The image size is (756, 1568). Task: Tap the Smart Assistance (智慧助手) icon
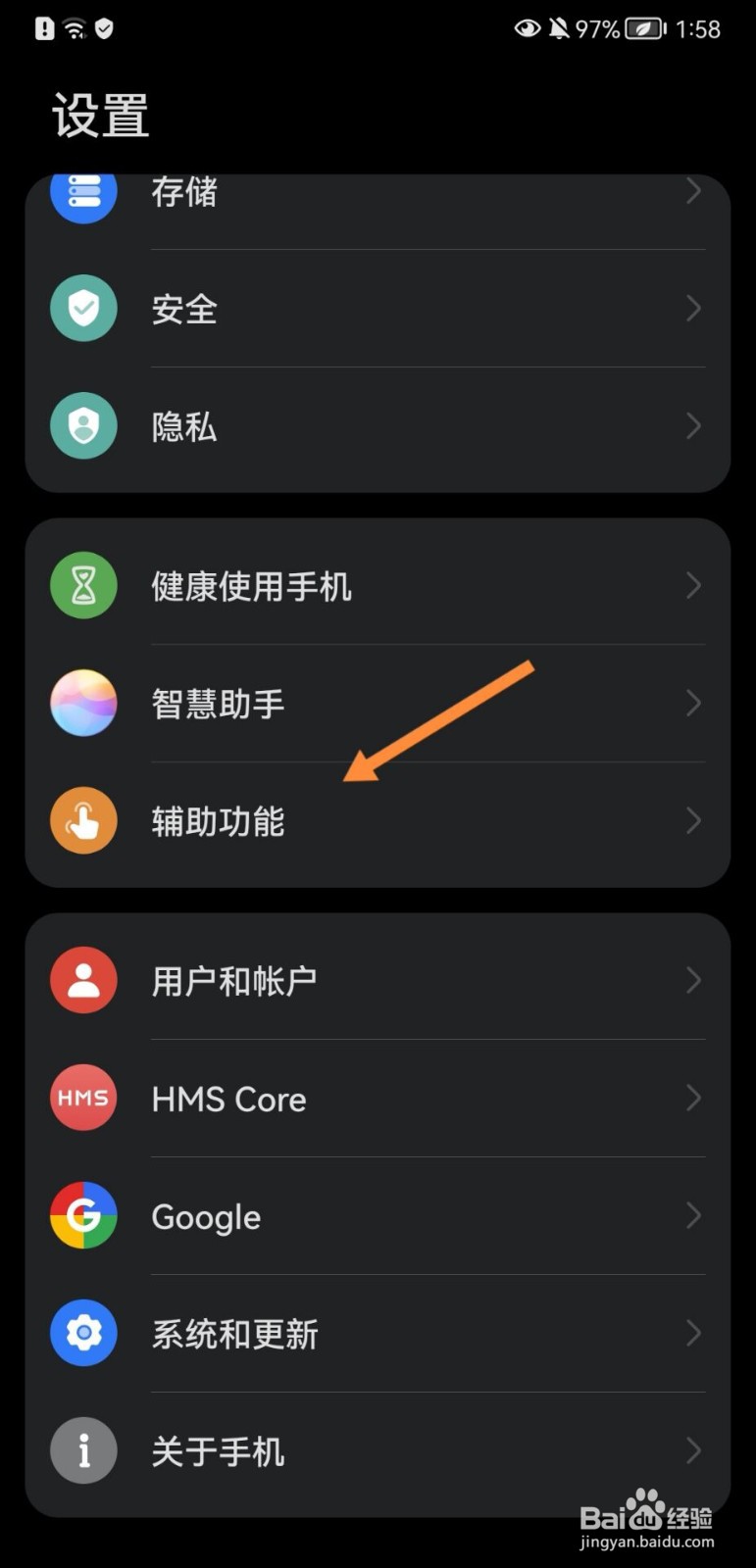pyautogui.click(x=83, y=703)
